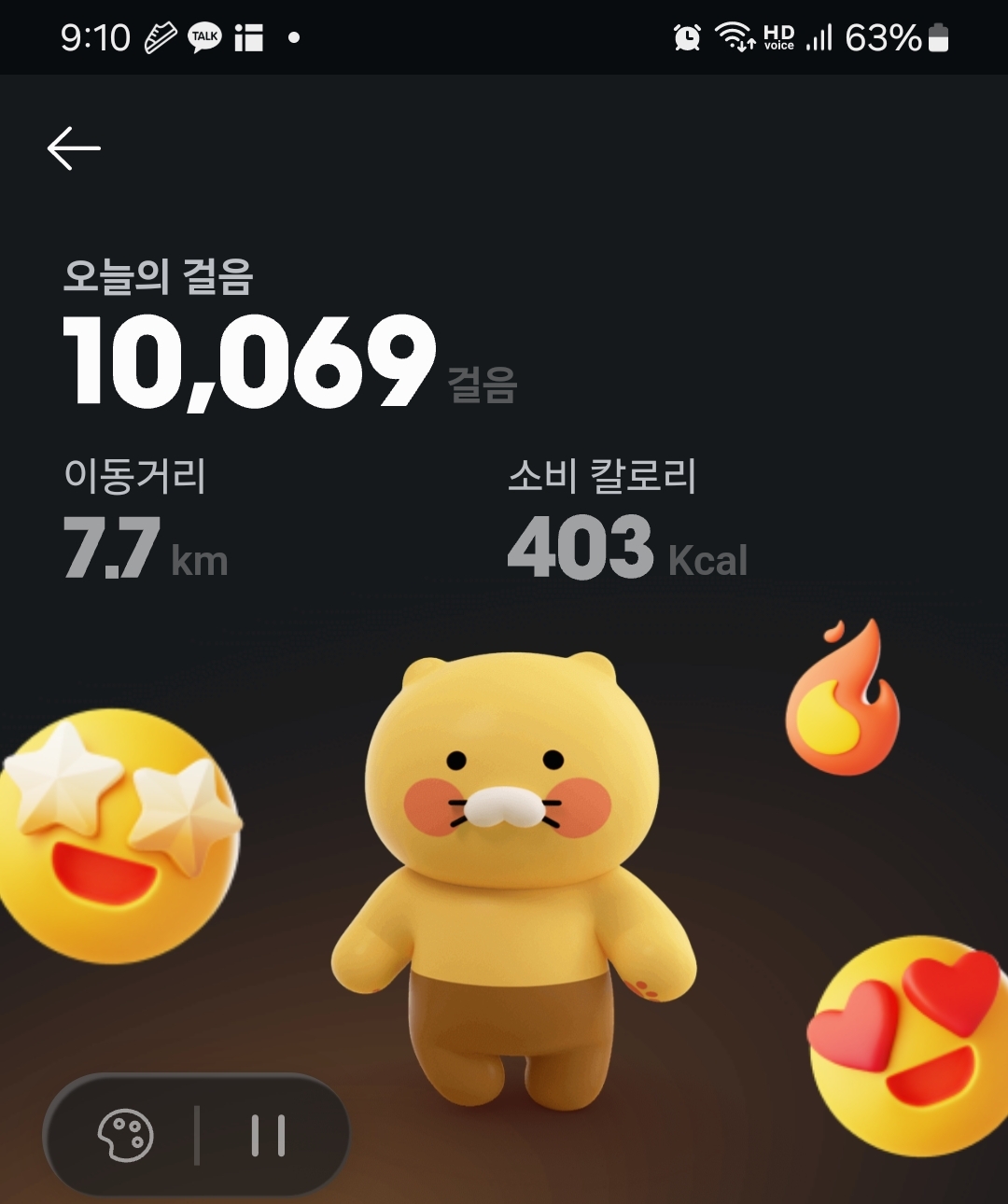This screenshot has height=1204, width=1008.
Task: Pause the step counter animation
Action: pos(268,1135)
